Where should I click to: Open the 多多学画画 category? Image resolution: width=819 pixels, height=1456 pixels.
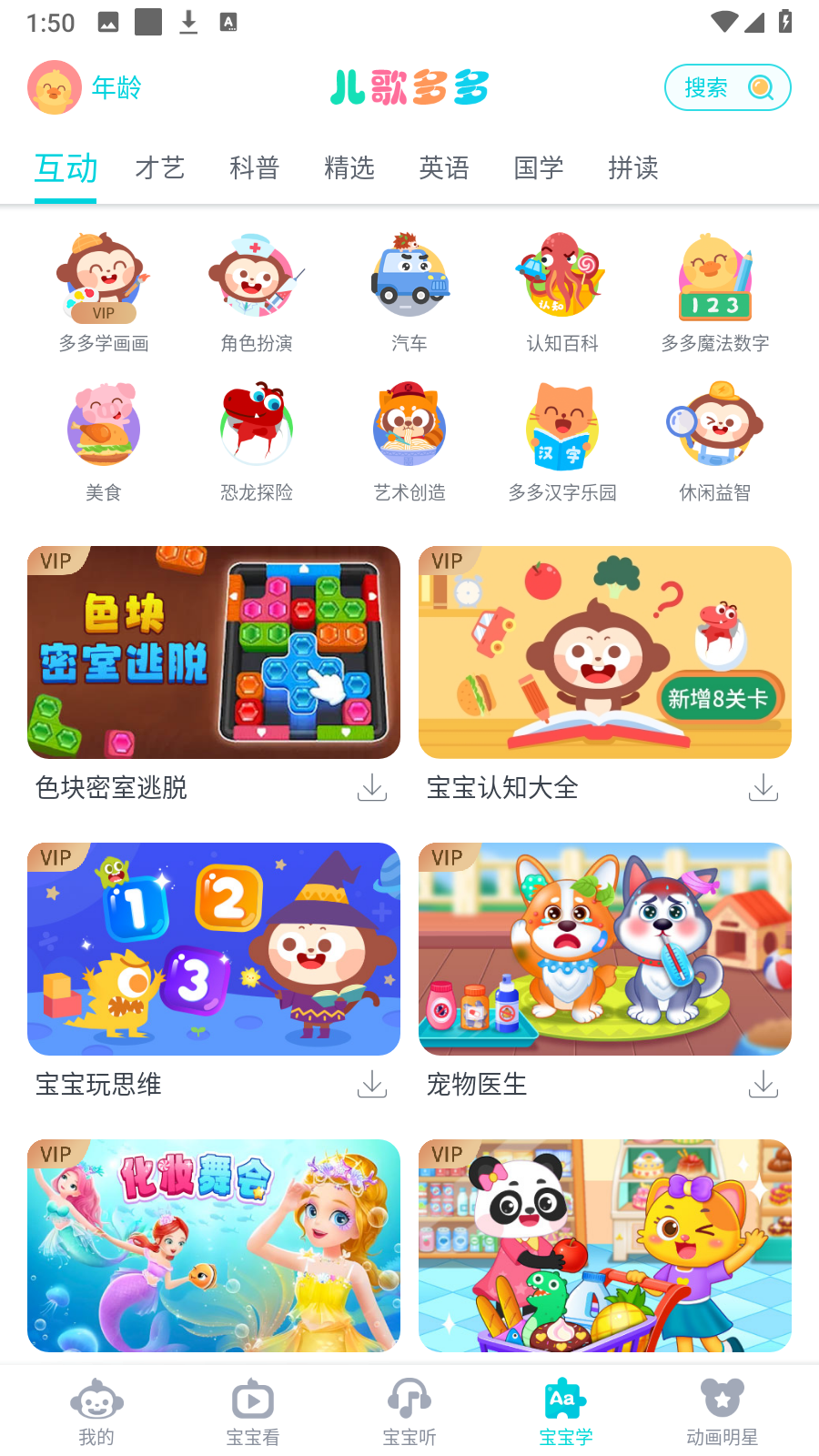pos(104,291)
